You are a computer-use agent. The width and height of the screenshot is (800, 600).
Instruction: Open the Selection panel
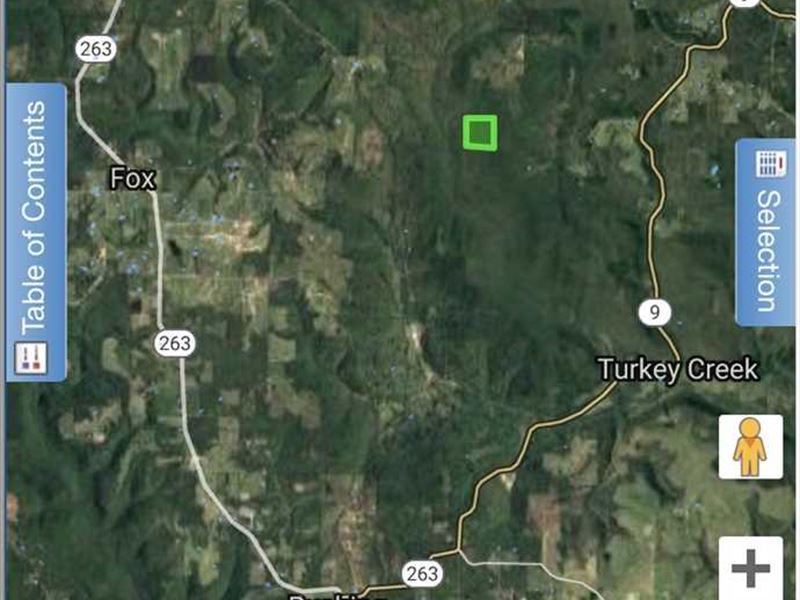(x=766, y=232)
